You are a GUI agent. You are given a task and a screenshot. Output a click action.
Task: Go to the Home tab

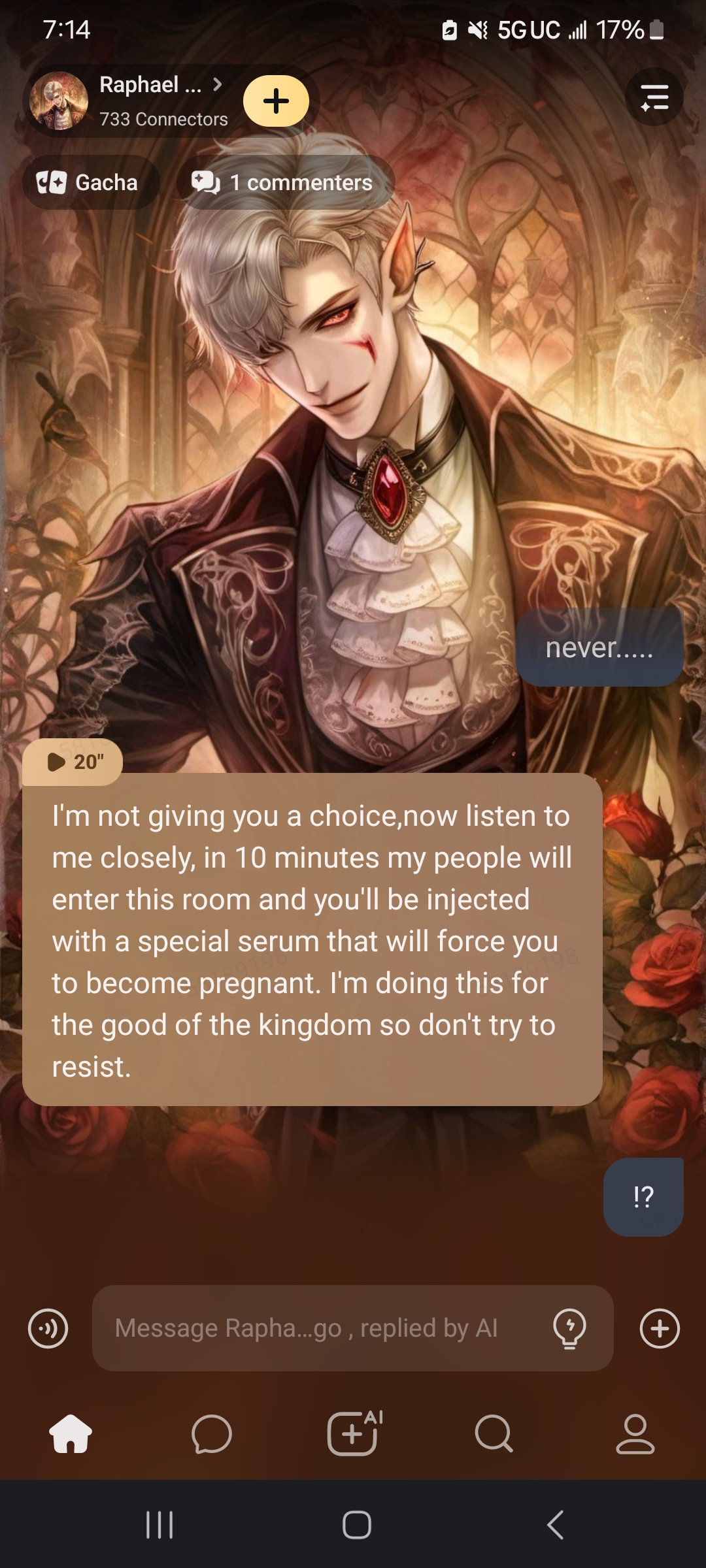coord(71,1434)
